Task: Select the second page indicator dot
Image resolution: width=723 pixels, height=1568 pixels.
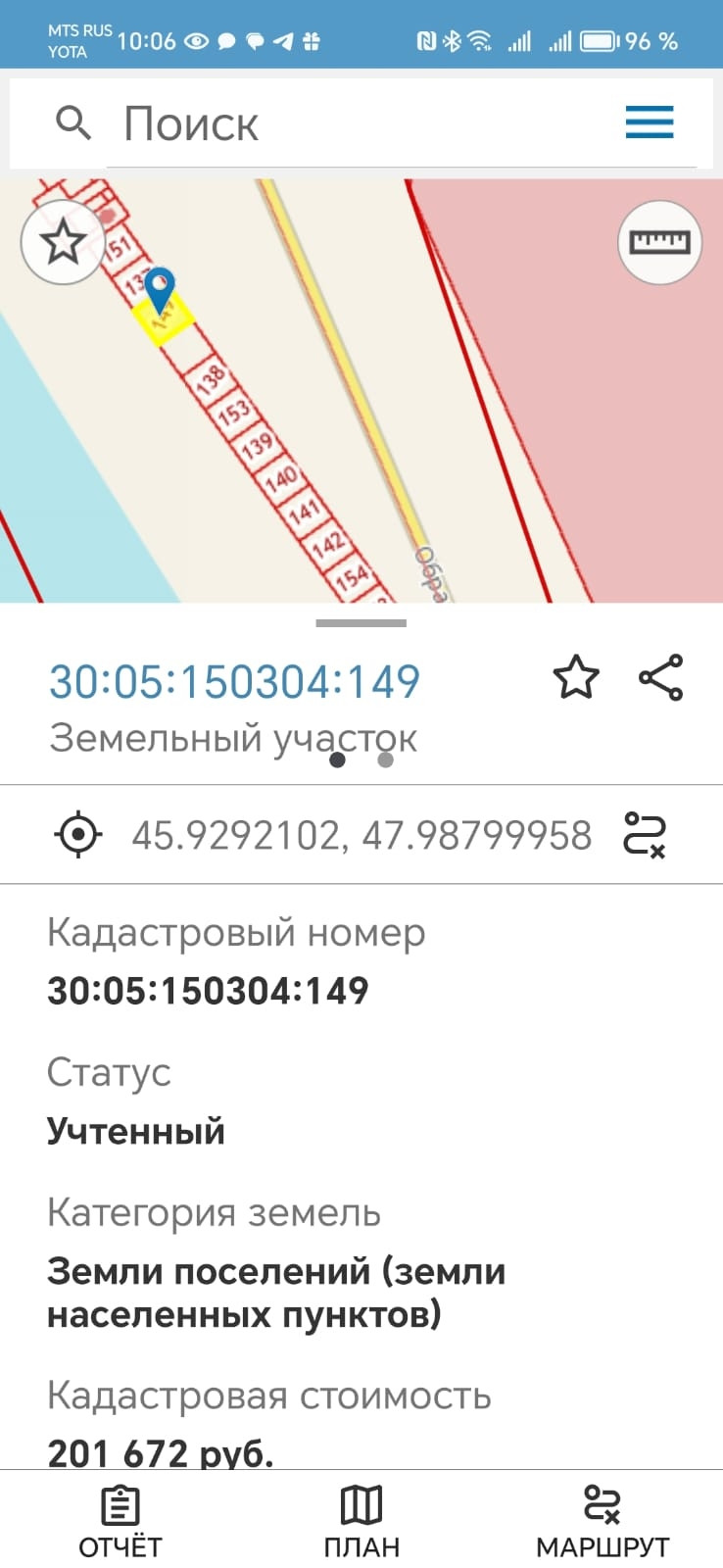Action: [x=386, y=759]
